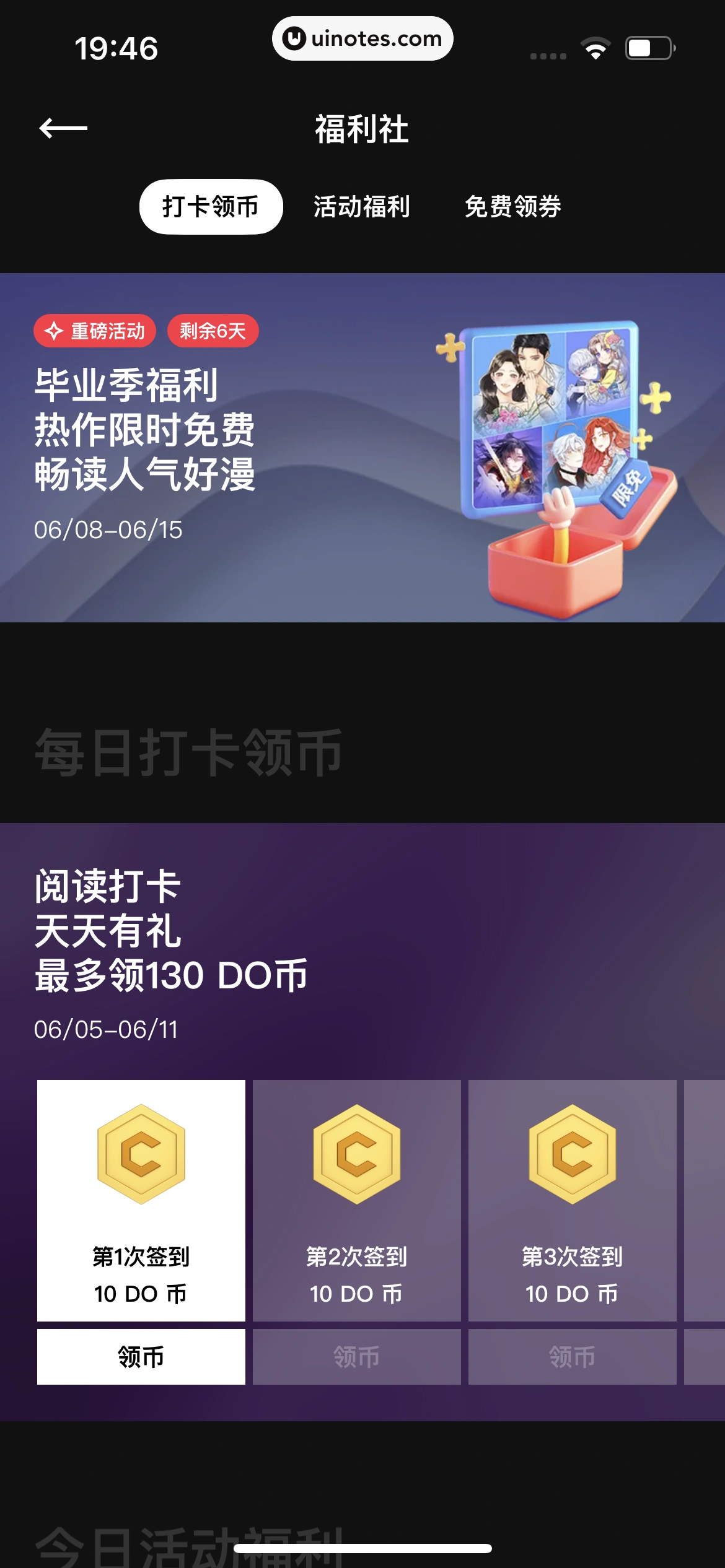Click the back arrow icon
This screenshot has width=725, height=1568.
point(63,128)
